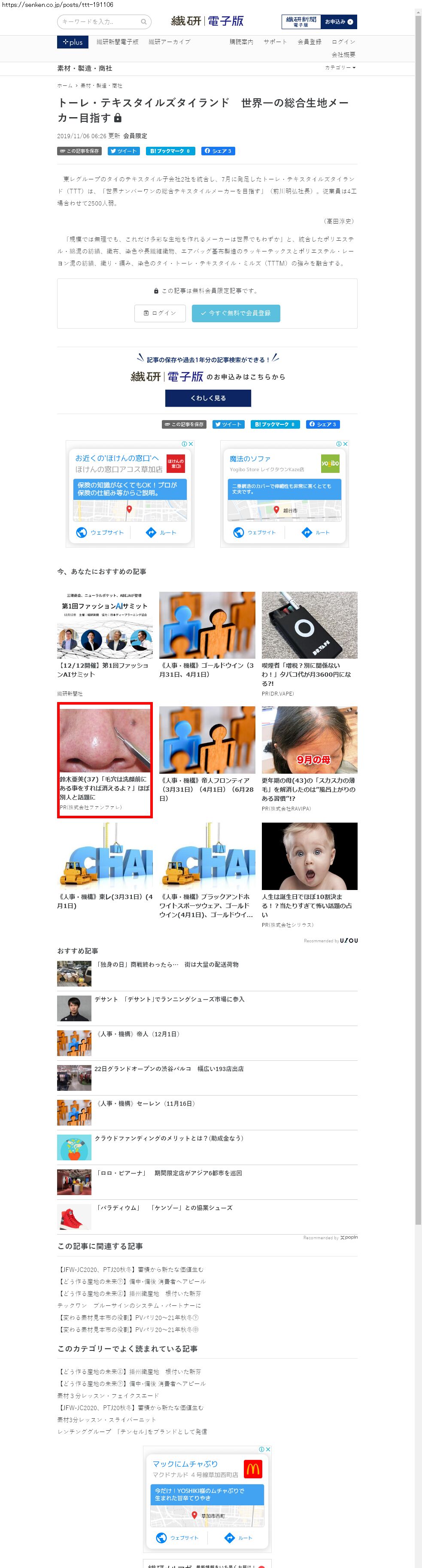Open「独身の日」商戦終わったら article row

(167, 964)
